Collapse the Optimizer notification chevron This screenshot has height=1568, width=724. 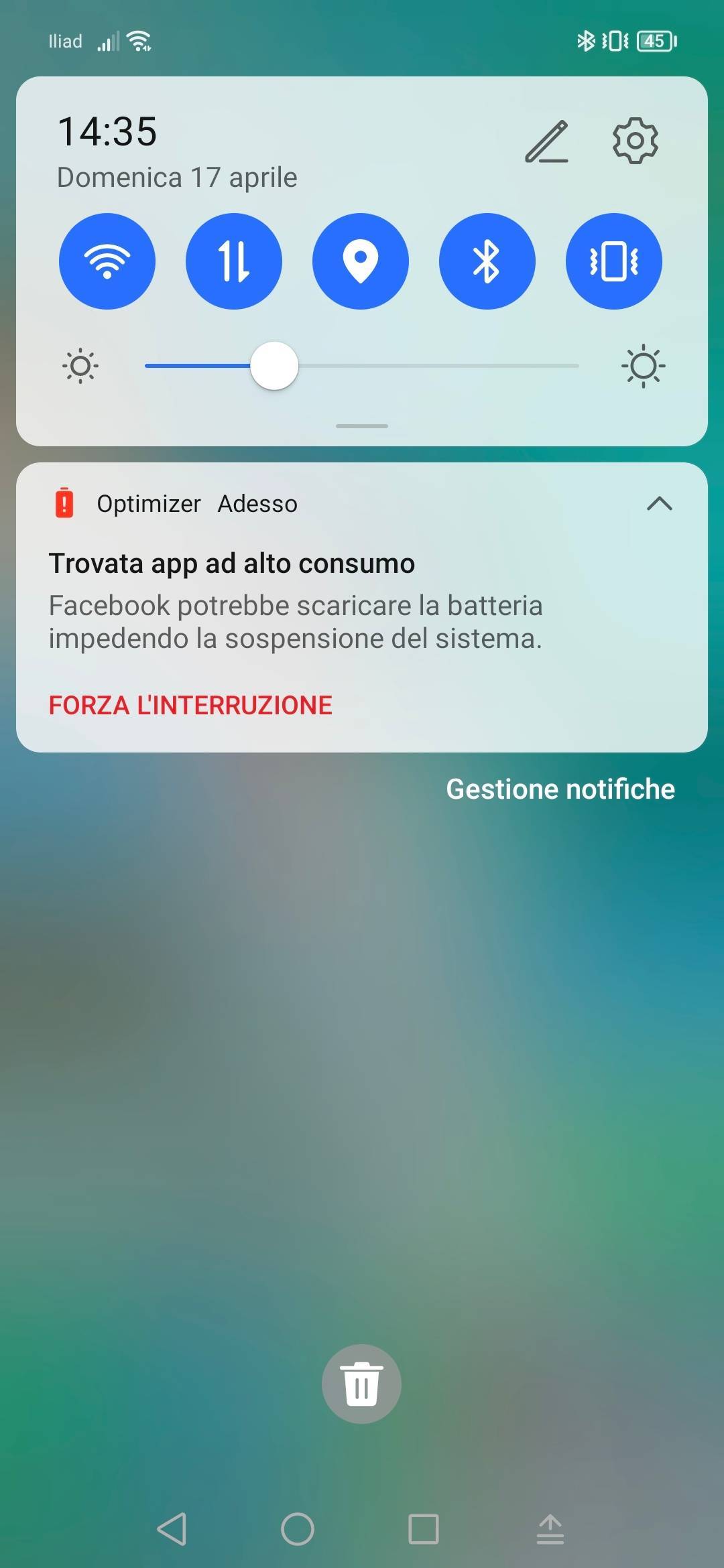point(660,504)
